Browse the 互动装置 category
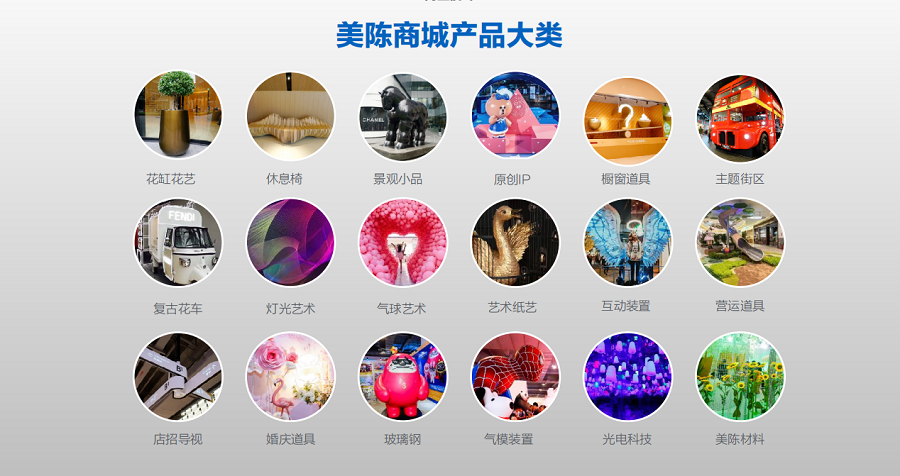This screenshot has width=900, height=476. tap(628, 243)
